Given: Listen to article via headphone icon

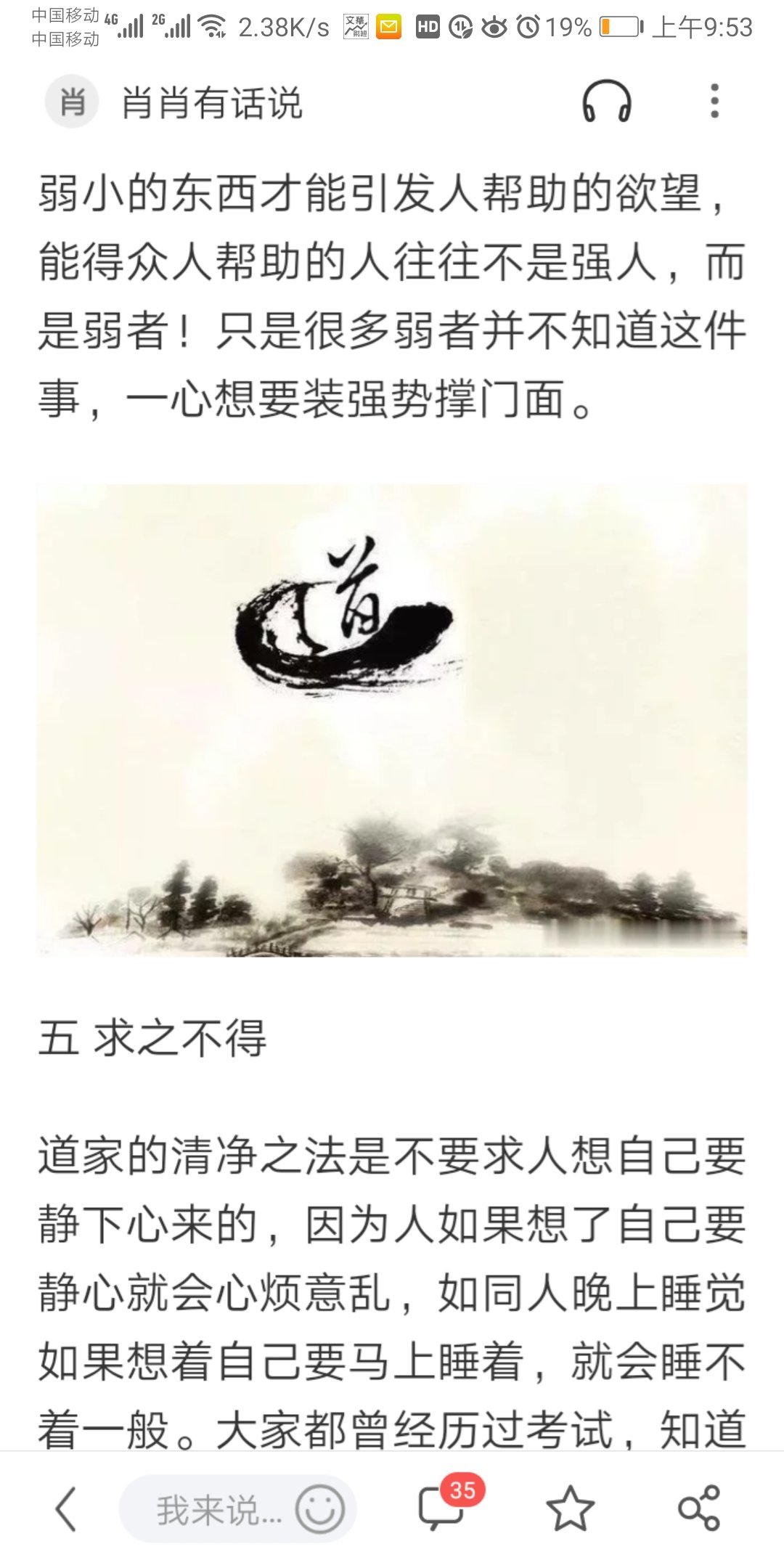Looking at the screenshot, I should coord(607,102).
